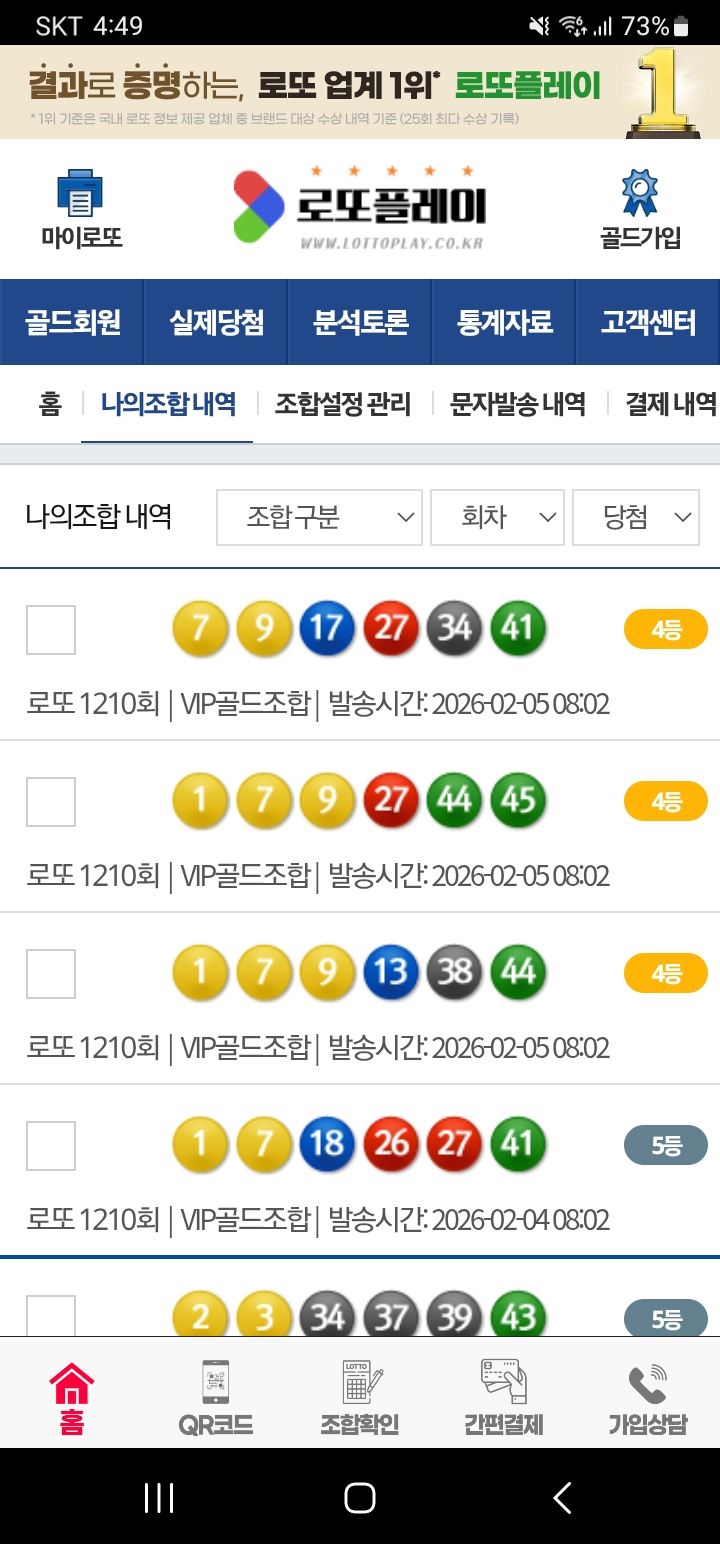
Task: Go to 분석토론 section
Action: [360, 322]
